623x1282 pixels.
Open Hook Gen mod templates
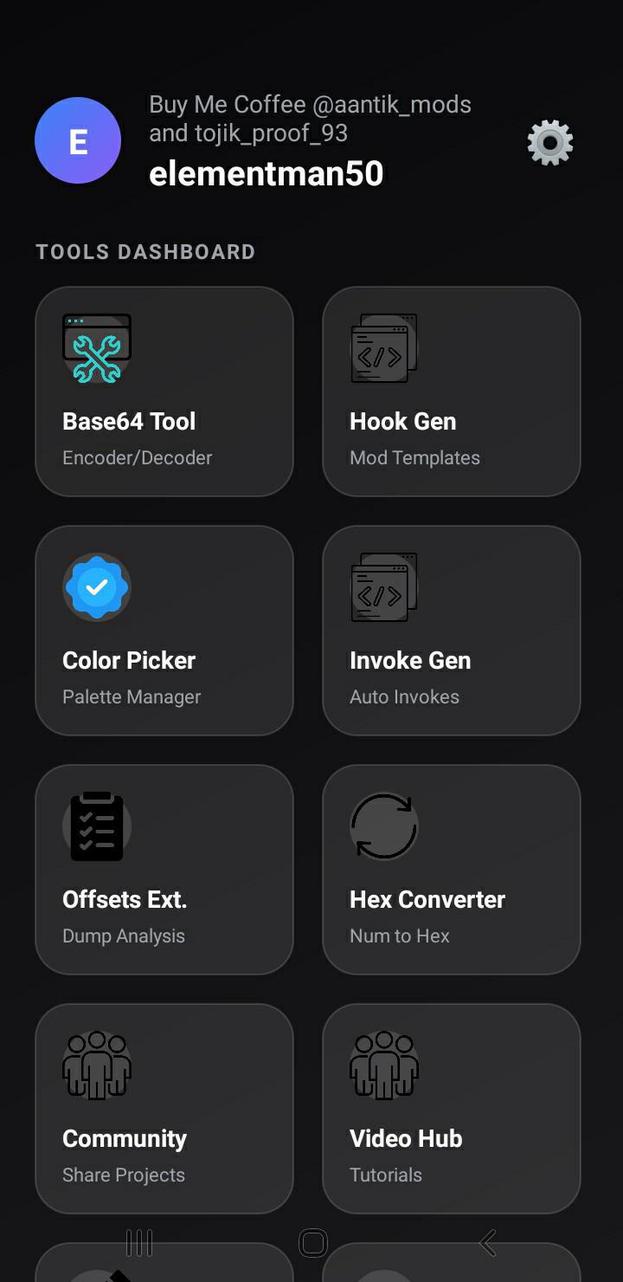451,391
